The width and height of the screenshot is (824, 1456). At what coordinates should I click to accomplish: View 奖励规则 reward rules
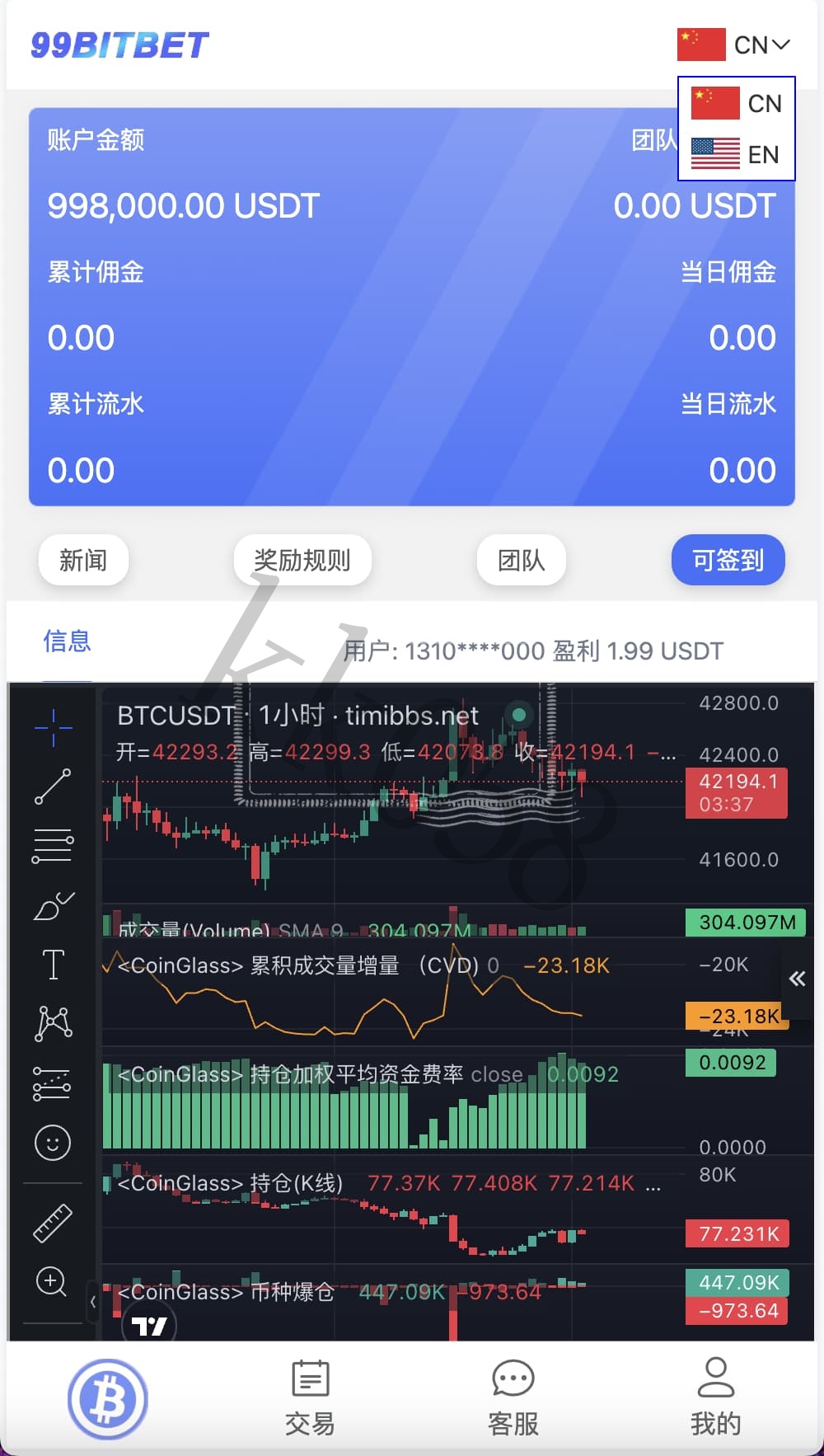click(x=302, y=561)
